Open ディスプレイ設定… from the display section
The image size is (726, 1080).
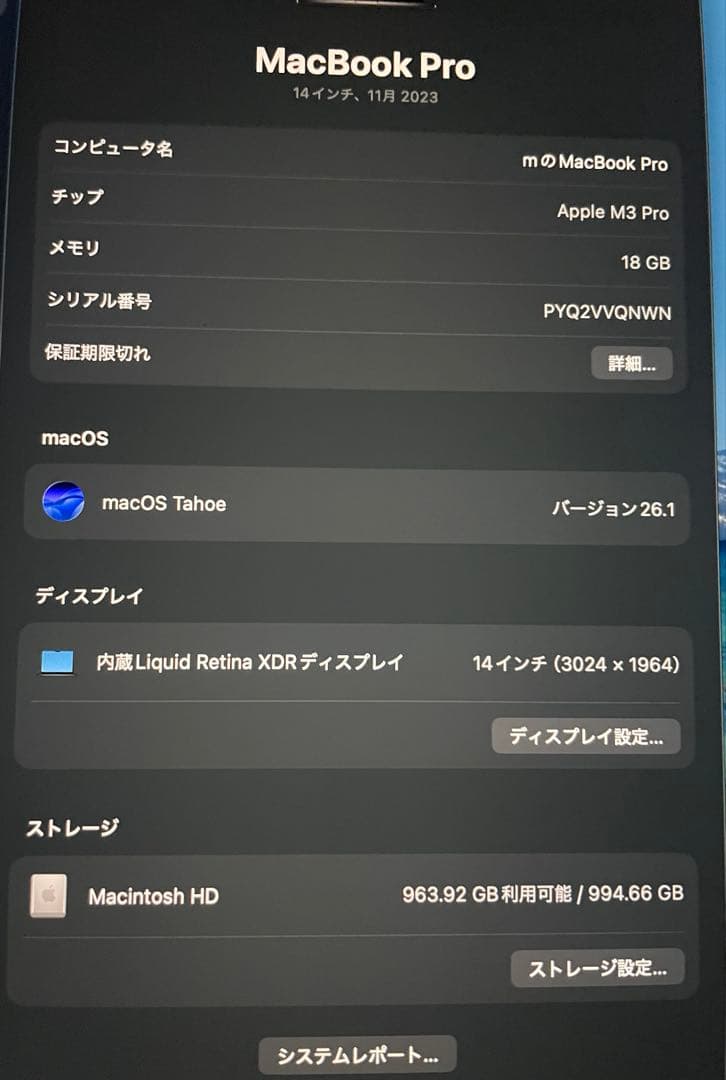[x=586, y=736]
